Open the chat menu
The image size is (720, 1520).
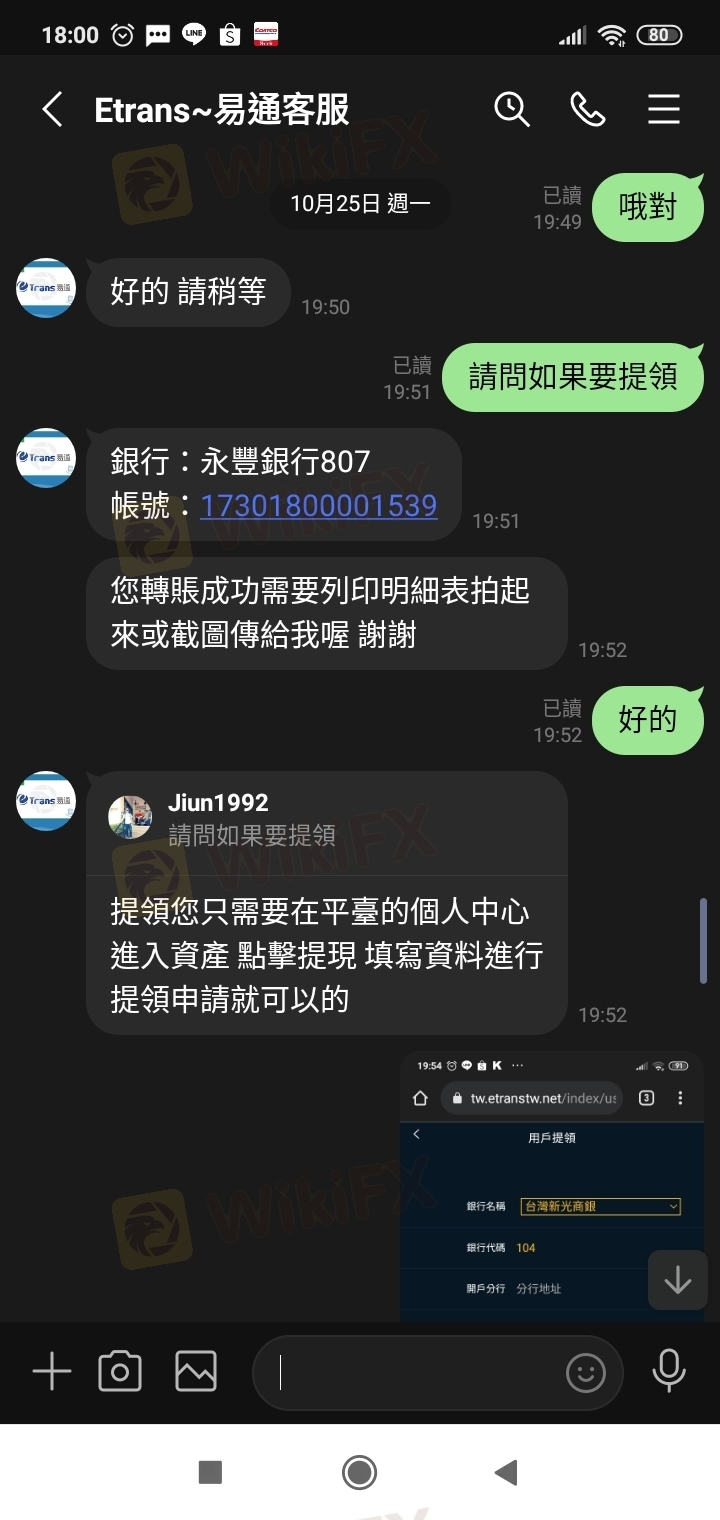pyautogui.click(x=663, y=109)
